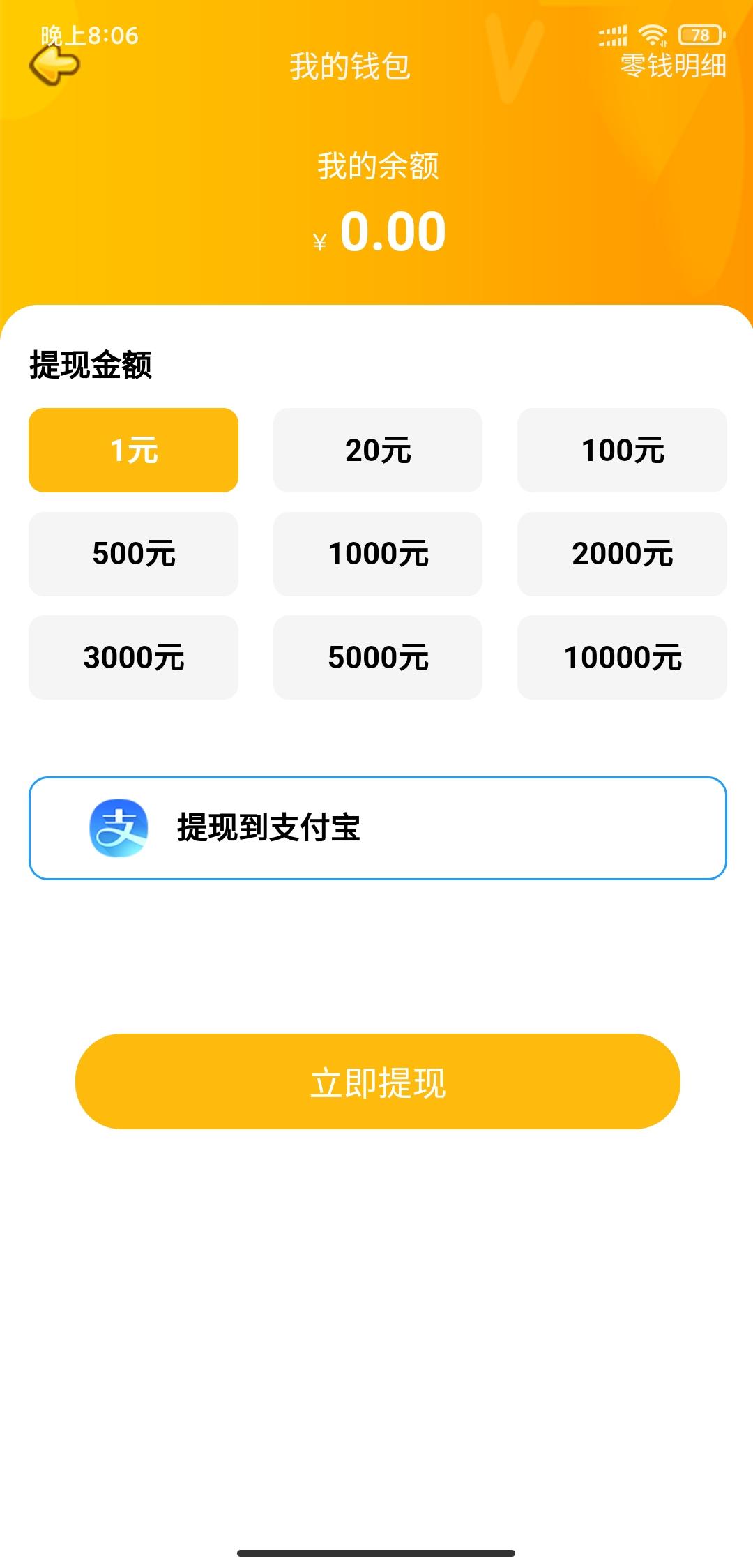Screen dimensions: 753x1568
Task: Choose the 20元 withdrawal amount
Action: point(377,450)
